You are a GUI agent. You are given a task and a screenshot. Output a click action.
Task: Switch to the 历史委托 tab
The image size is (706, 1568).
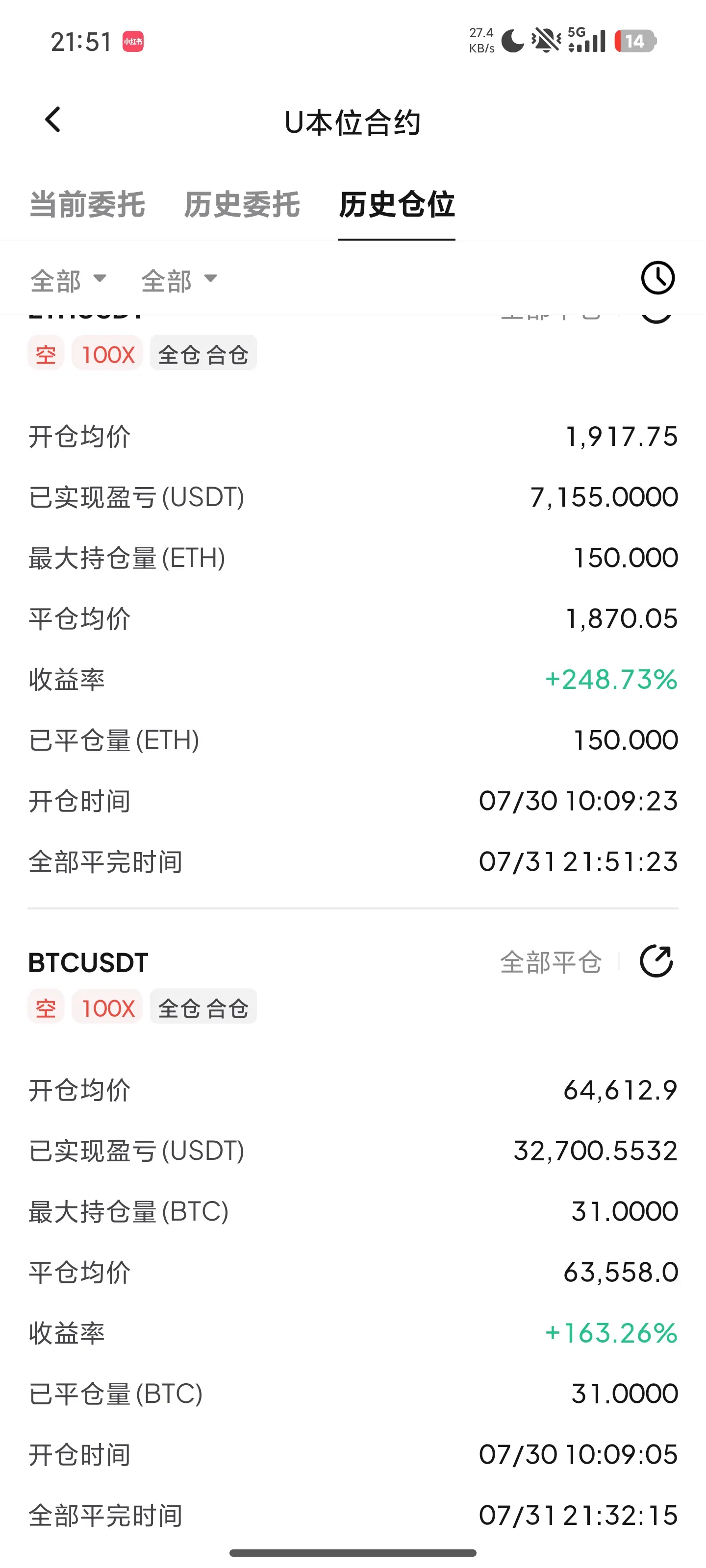242,204
